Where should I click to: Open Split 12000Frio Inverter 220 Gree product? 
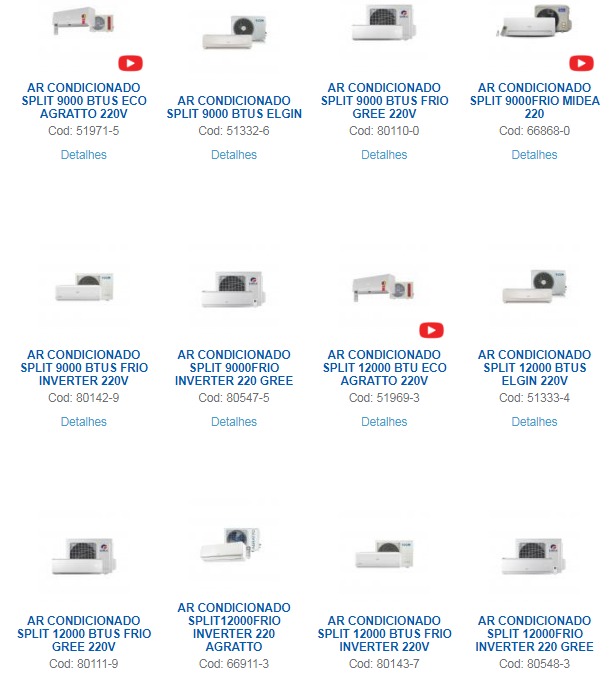click(x=534, y=634)
